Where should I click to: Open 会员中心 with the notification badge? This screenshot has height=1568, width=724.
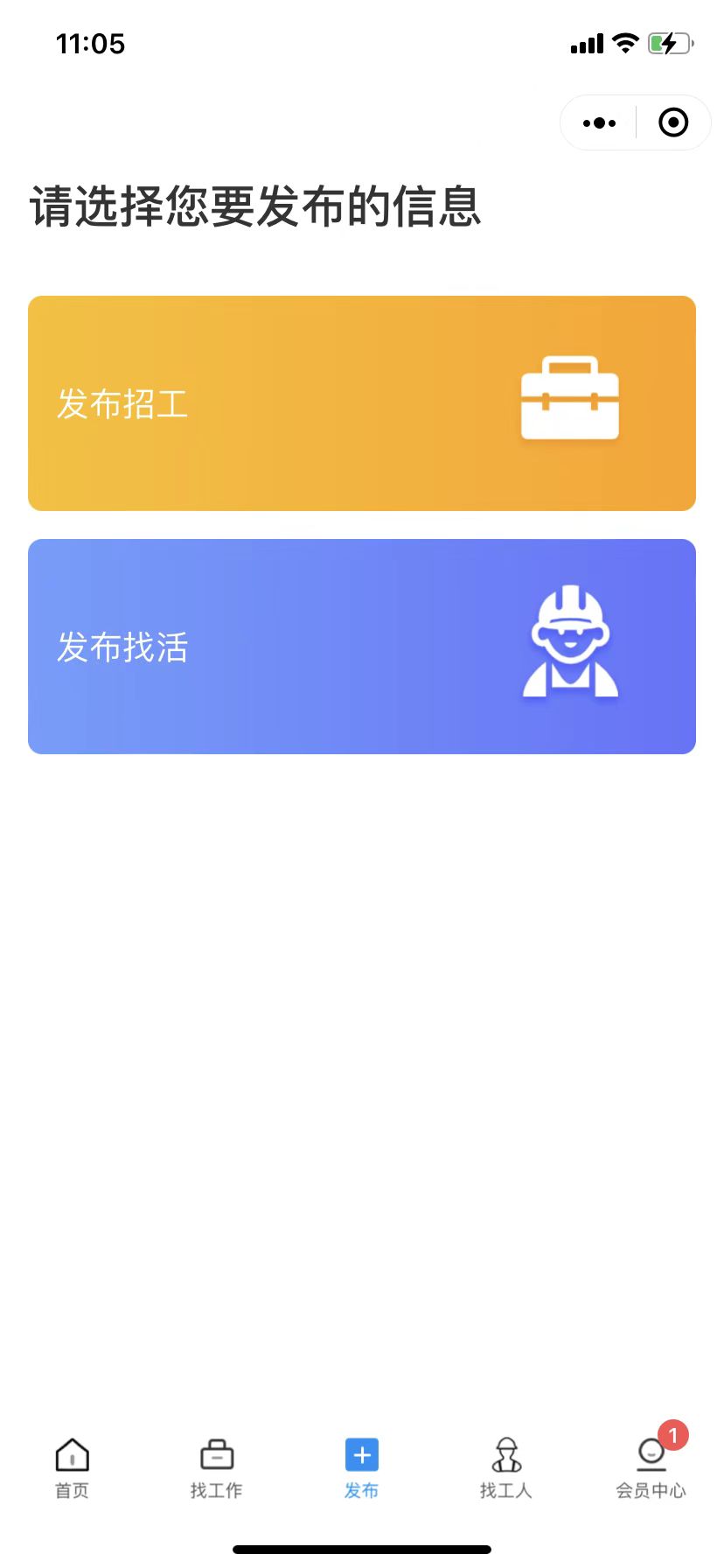651,1469
